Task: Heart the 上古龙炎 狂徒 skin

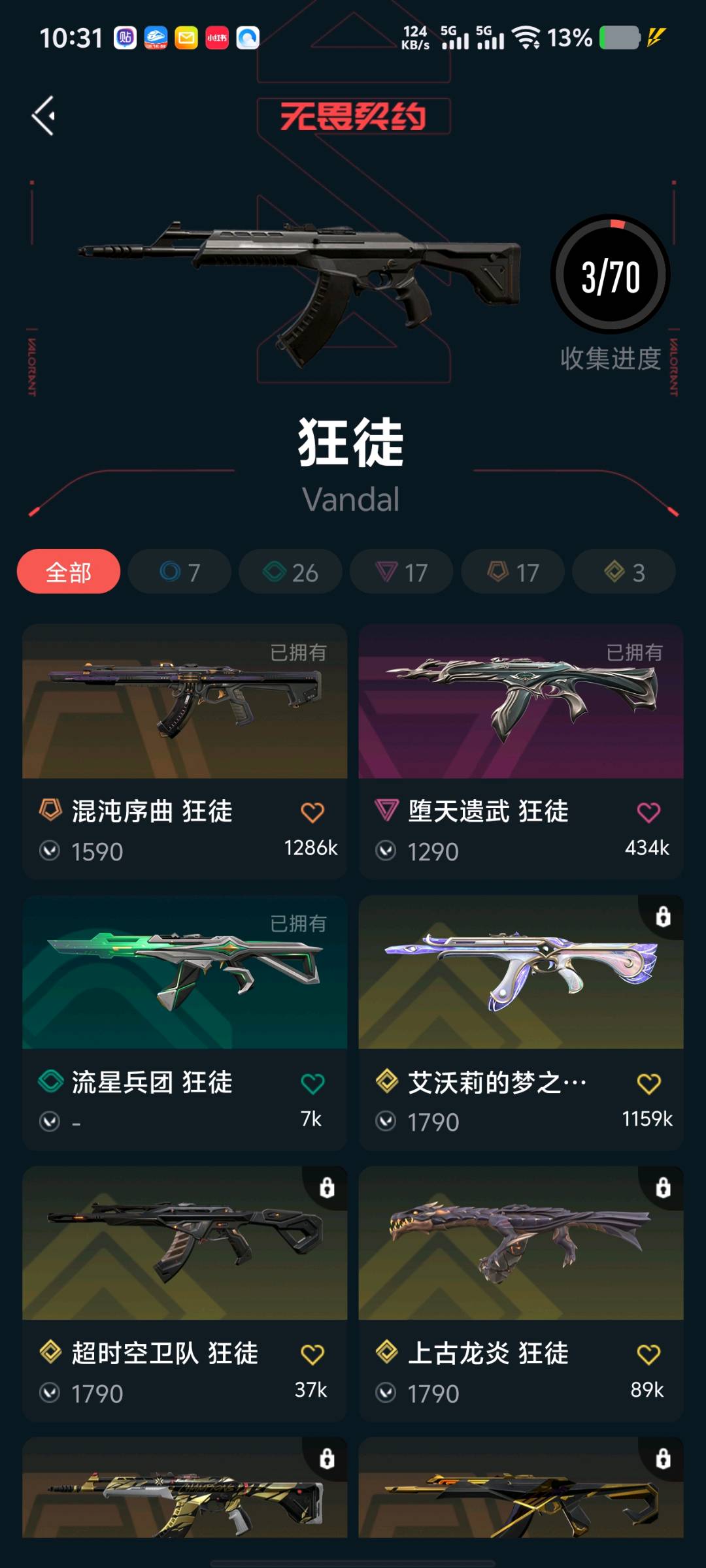Action: [648, 1355]
